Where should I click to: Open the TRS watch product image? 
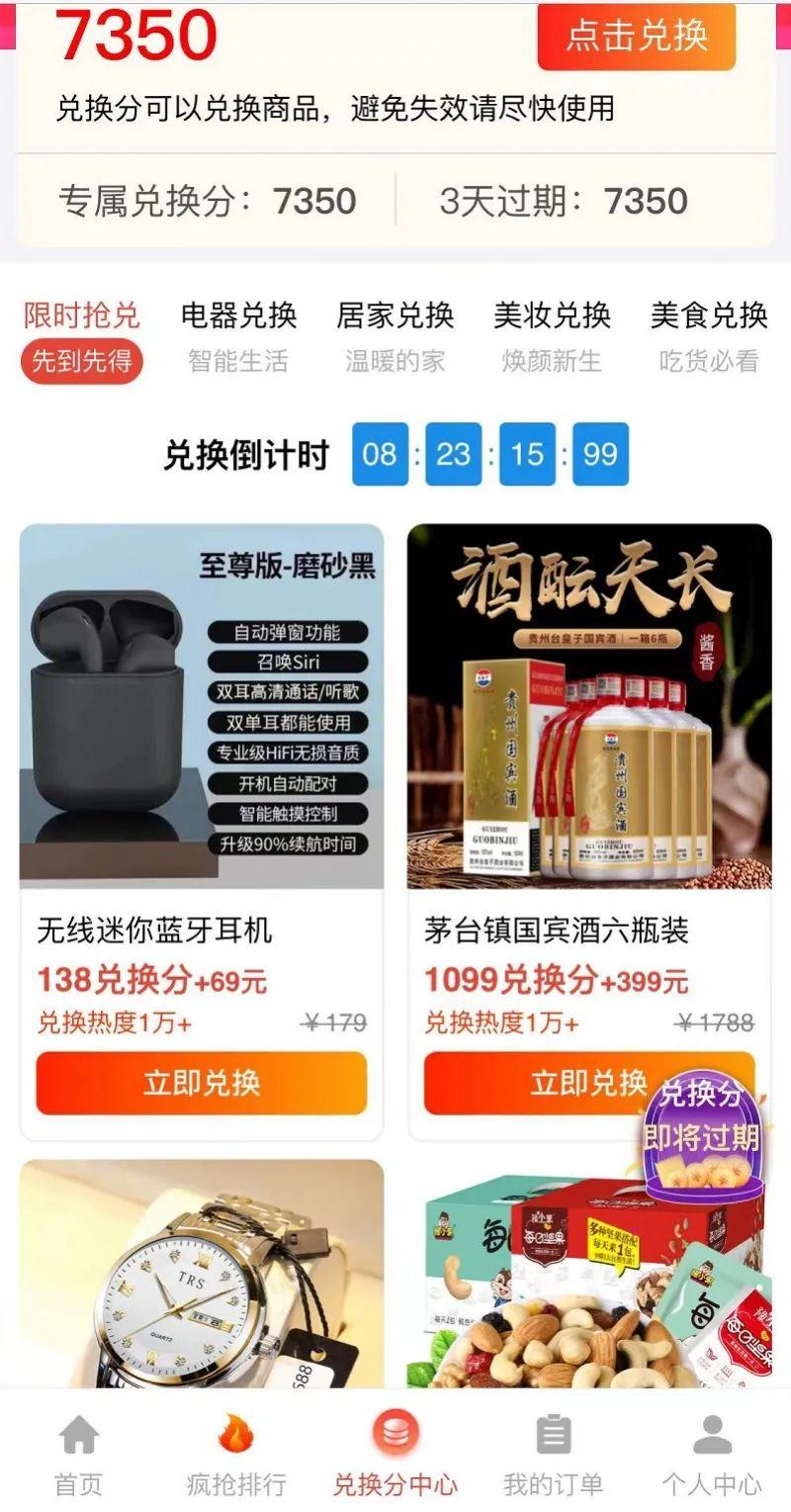point(202,1276)
